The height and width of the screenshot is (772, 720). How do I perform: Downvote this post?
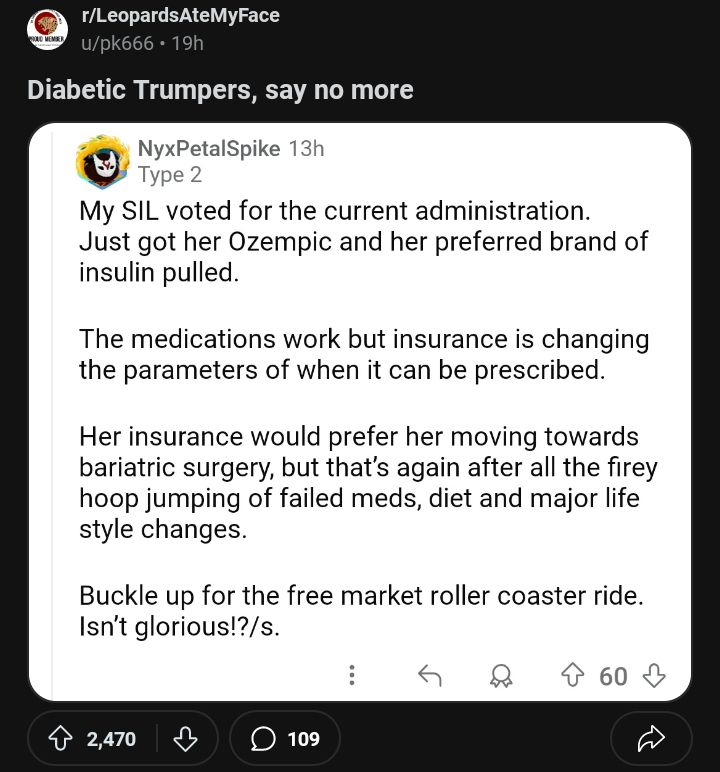pos(185,739)
